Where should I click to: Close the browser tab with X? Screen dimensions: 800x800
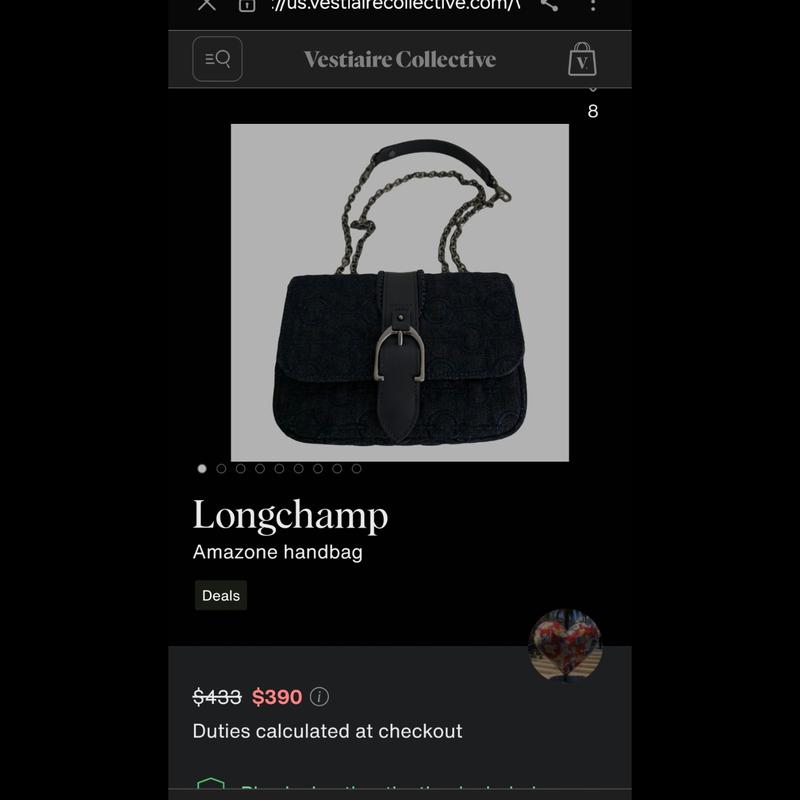pos(206,5)
